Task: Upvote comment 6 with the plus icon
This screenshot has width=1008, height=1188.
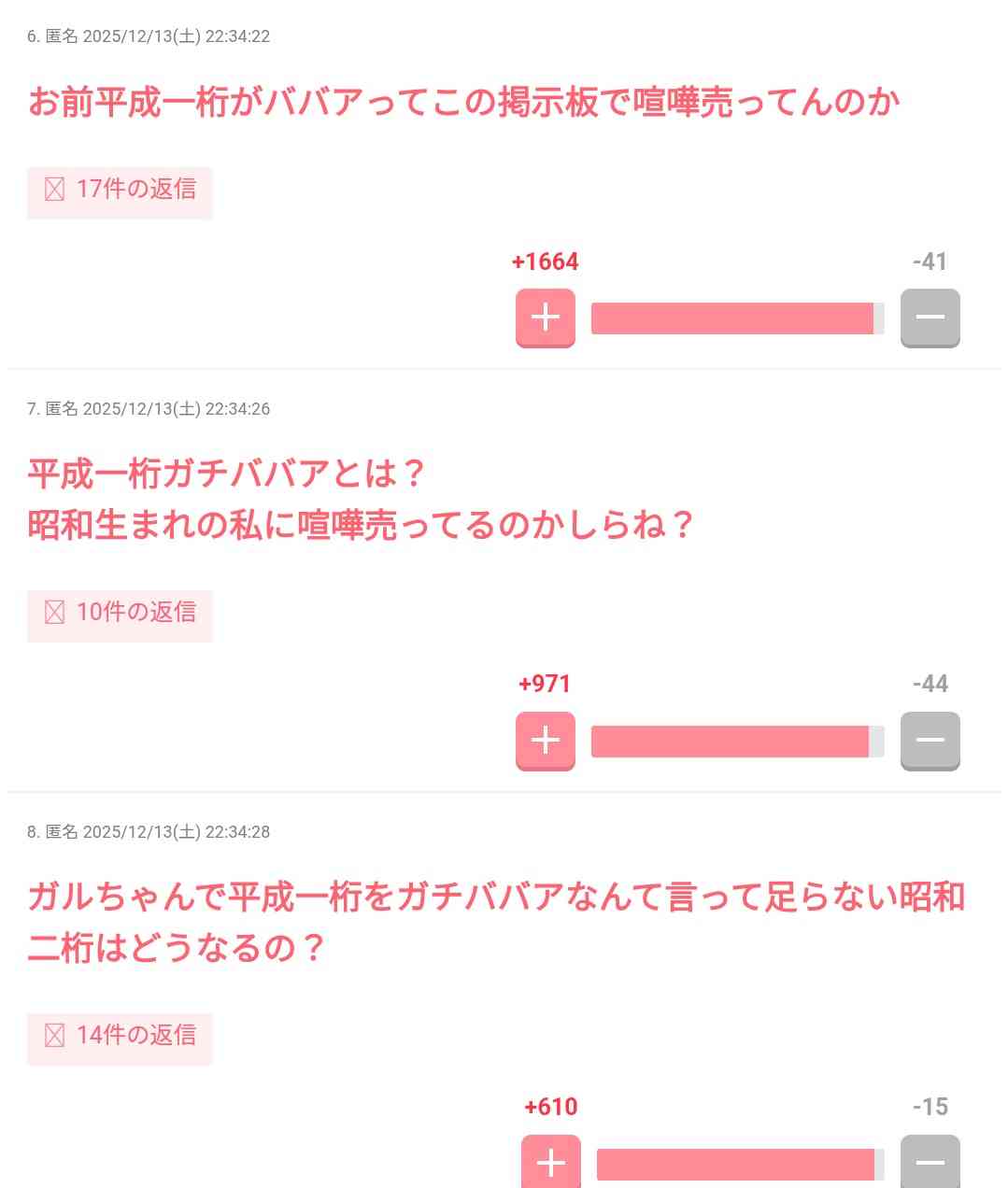Action: [x=545, y=318]
